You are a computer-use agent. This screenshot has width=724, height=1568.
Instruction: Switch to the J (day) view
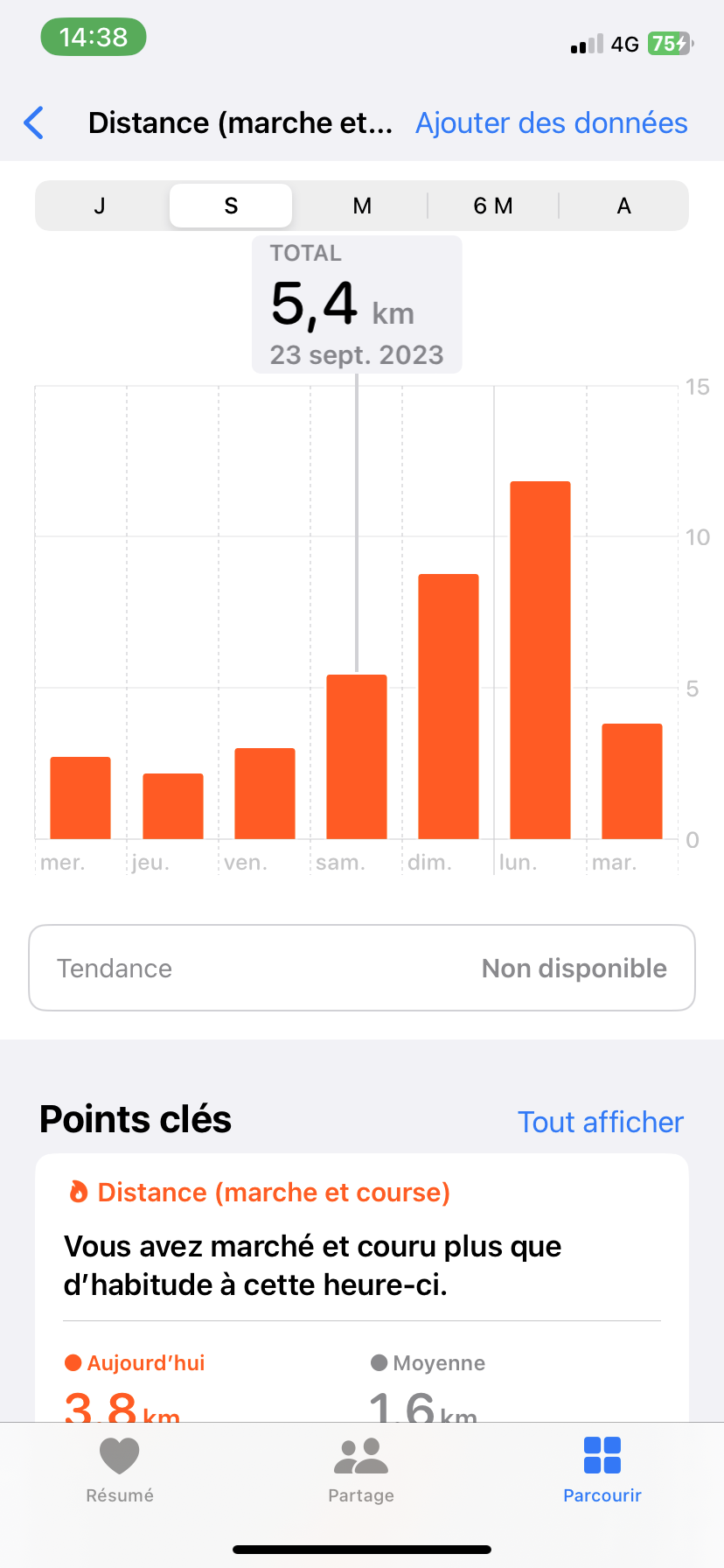[x=100, y=206]
